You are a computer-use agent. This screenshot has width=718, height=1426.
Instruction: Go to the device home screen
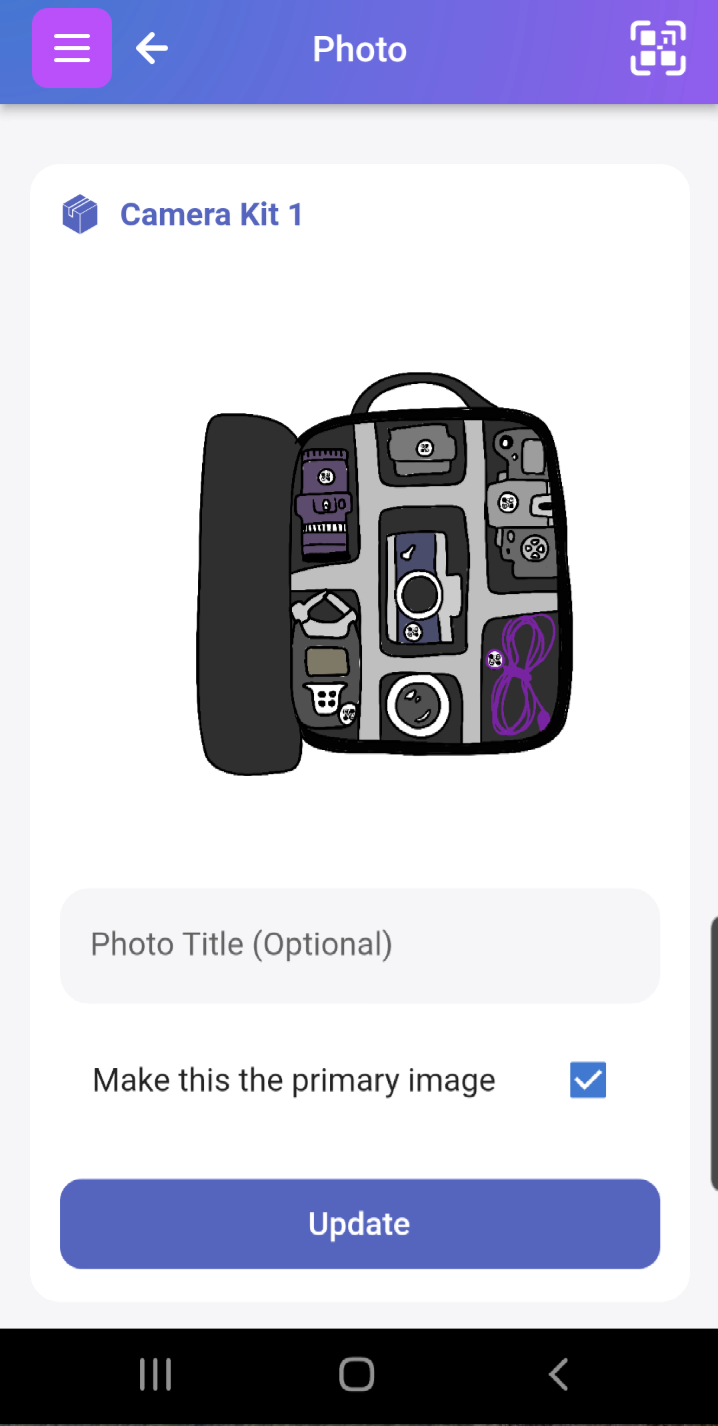[357, 1375]
